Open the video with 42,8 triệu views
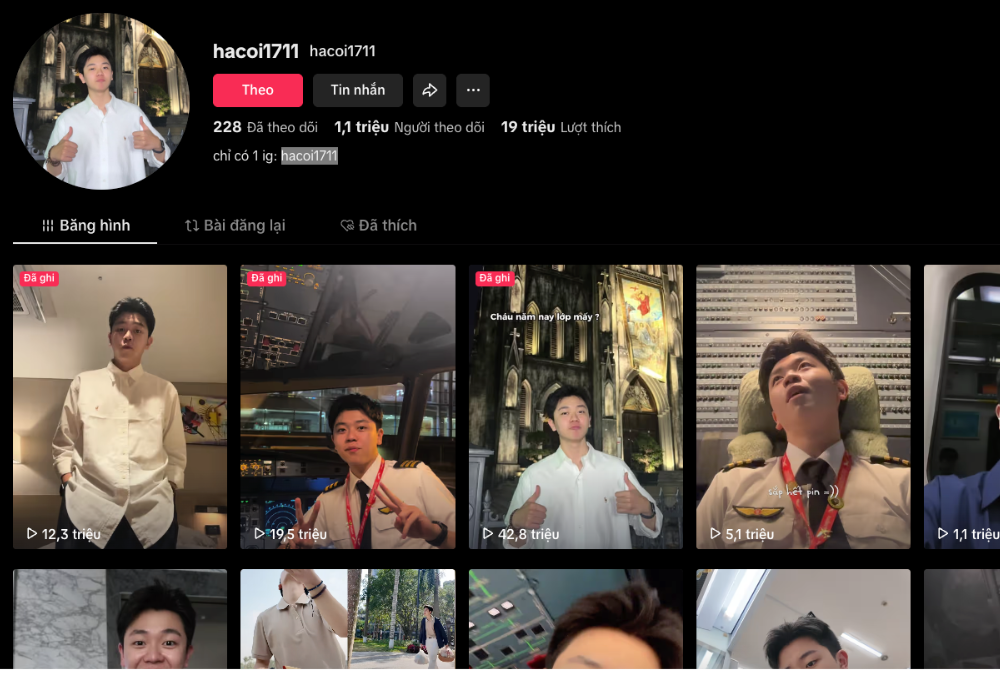The image size is (1000, 680). [x=576, y=406]
